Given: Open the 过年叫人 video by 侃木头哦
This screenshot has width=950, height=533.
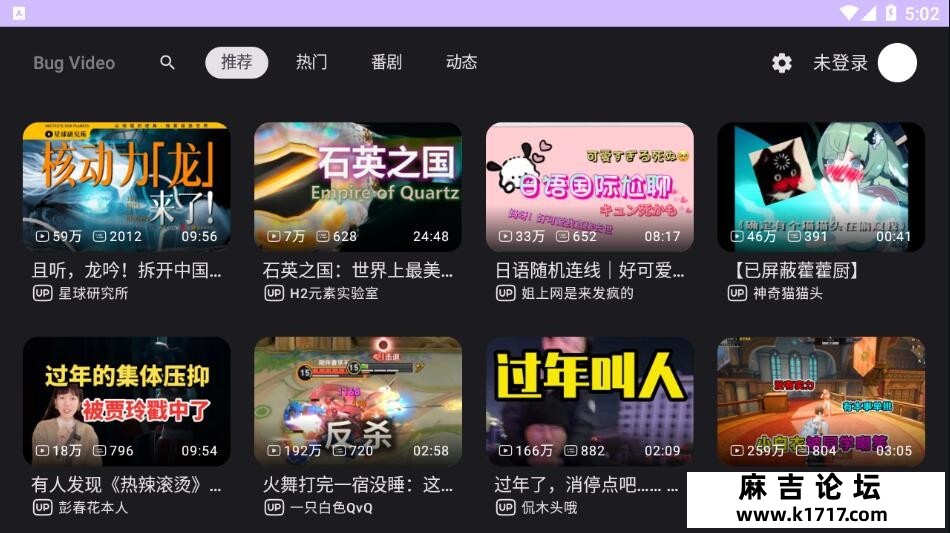Looking at the screenshot, I should point(590,401).
